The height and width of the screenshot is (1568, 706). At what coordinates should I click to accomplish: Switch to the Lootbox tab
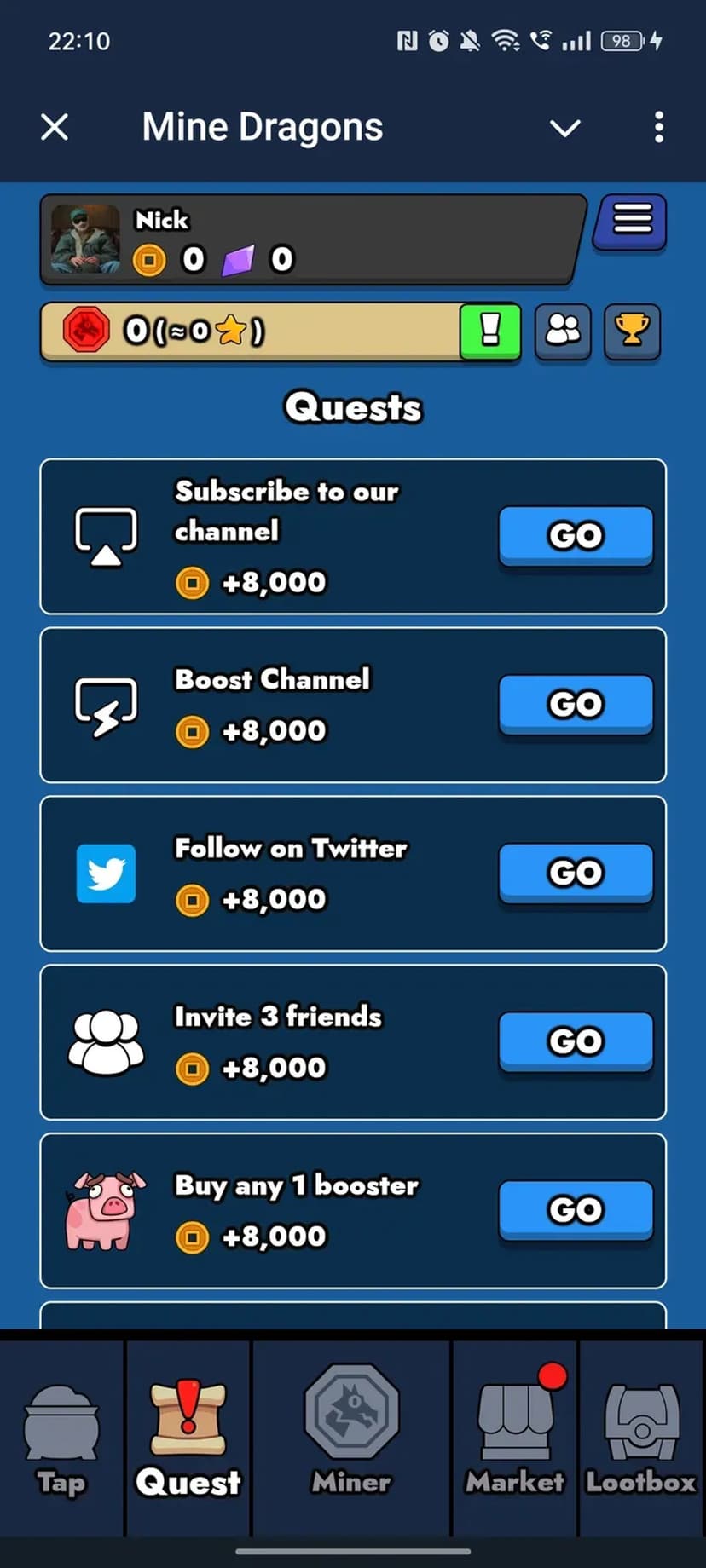[x=641, y=1440]
